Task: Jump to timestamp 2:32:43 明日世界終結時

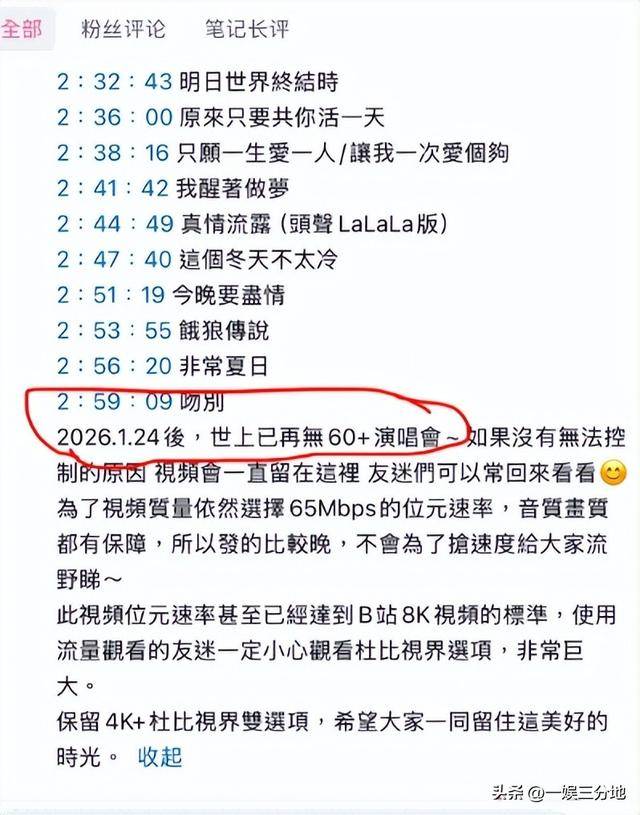Action: pyautogui.click(x=114, y=83)
